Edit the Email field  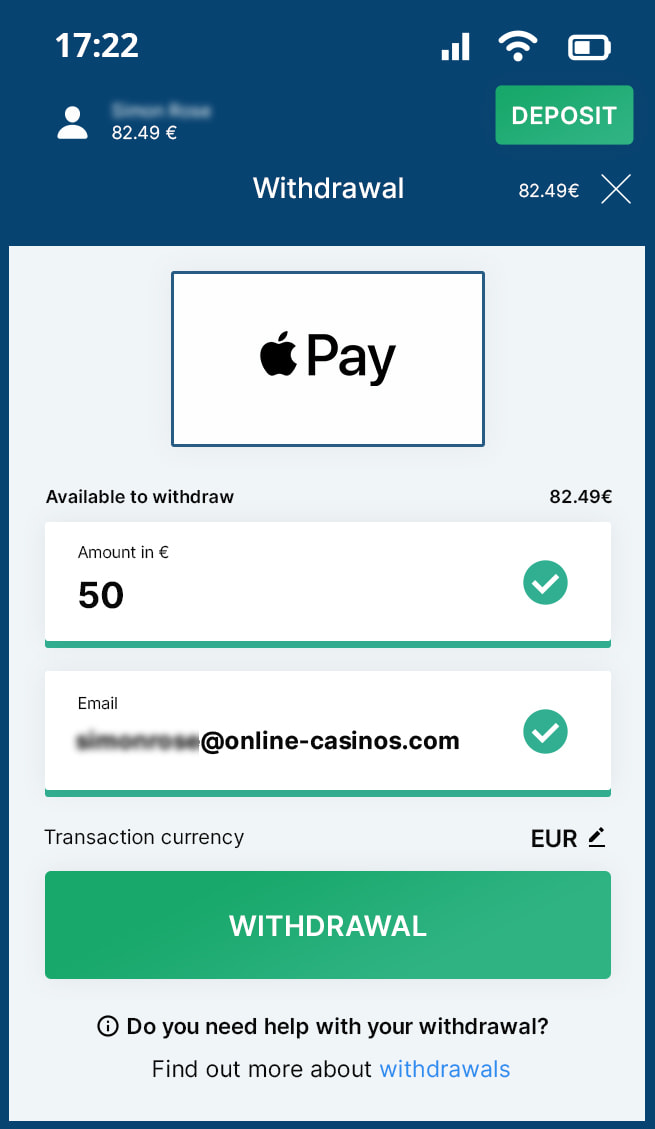tap(290, 740)
